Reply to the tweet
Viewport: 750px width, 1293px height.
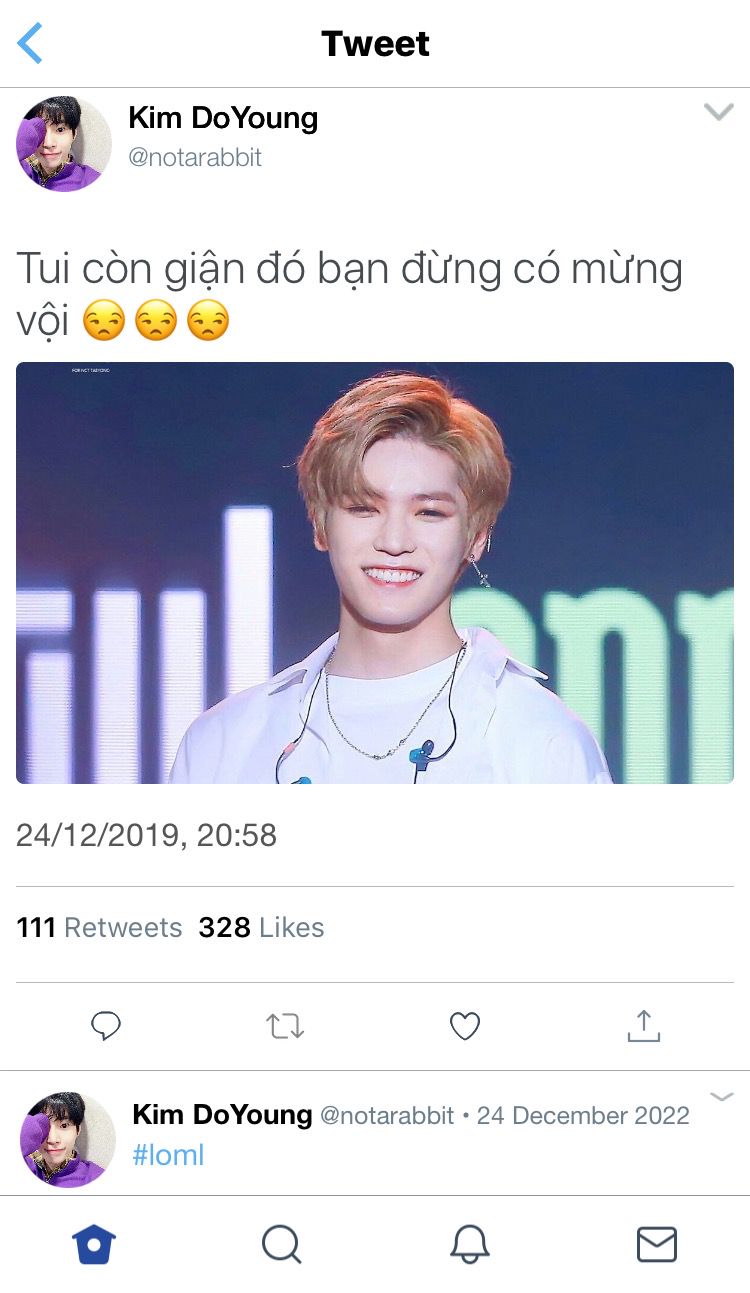[x=106, y=1026]
